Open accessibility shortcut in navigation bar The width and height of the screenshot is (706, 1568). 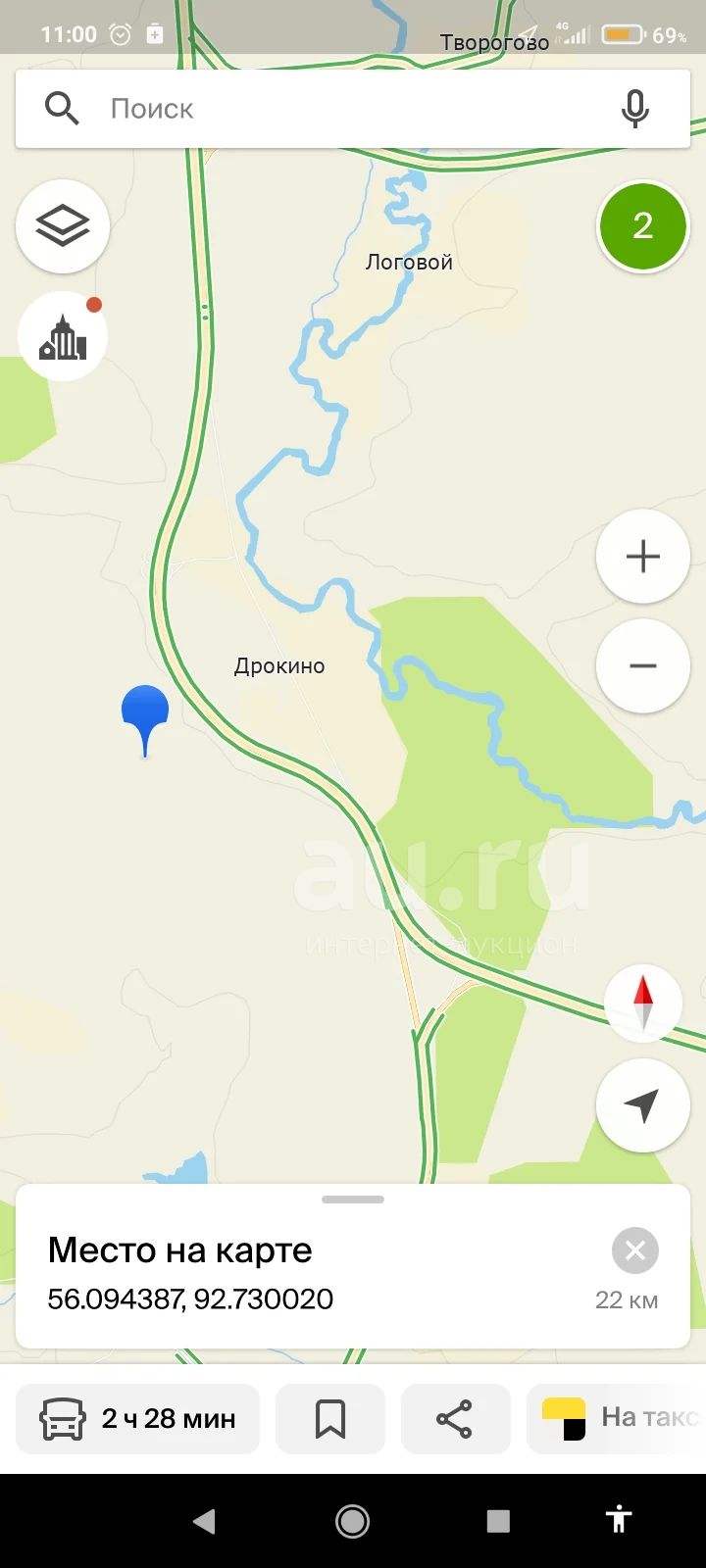619,1520
